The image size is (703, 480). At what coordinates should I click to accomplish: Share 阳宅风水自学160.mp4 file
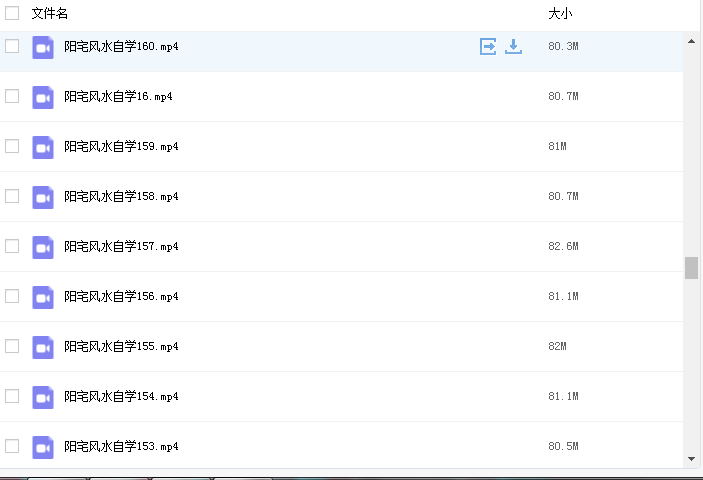[x=488, y=46]
